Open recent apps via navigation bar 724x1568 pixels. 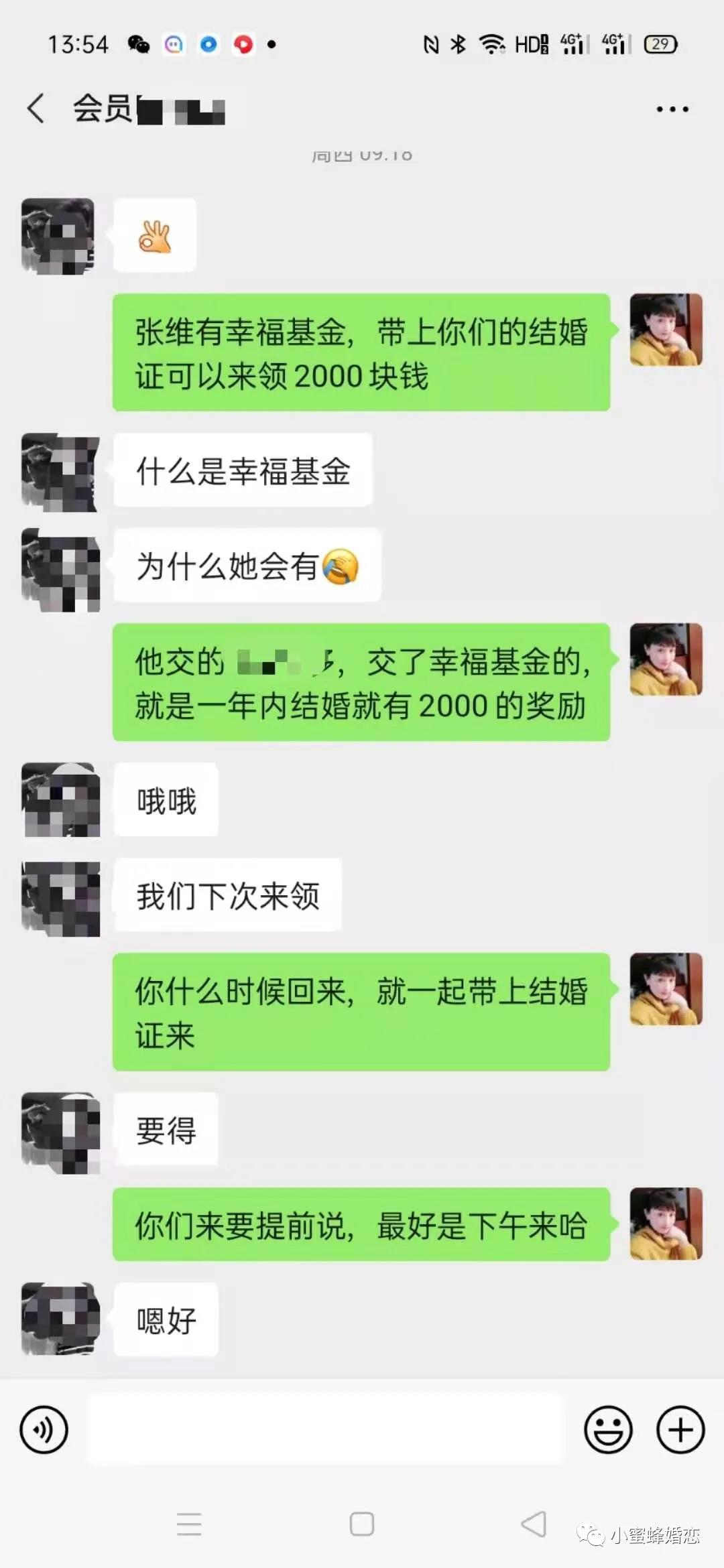[189, 1524]
